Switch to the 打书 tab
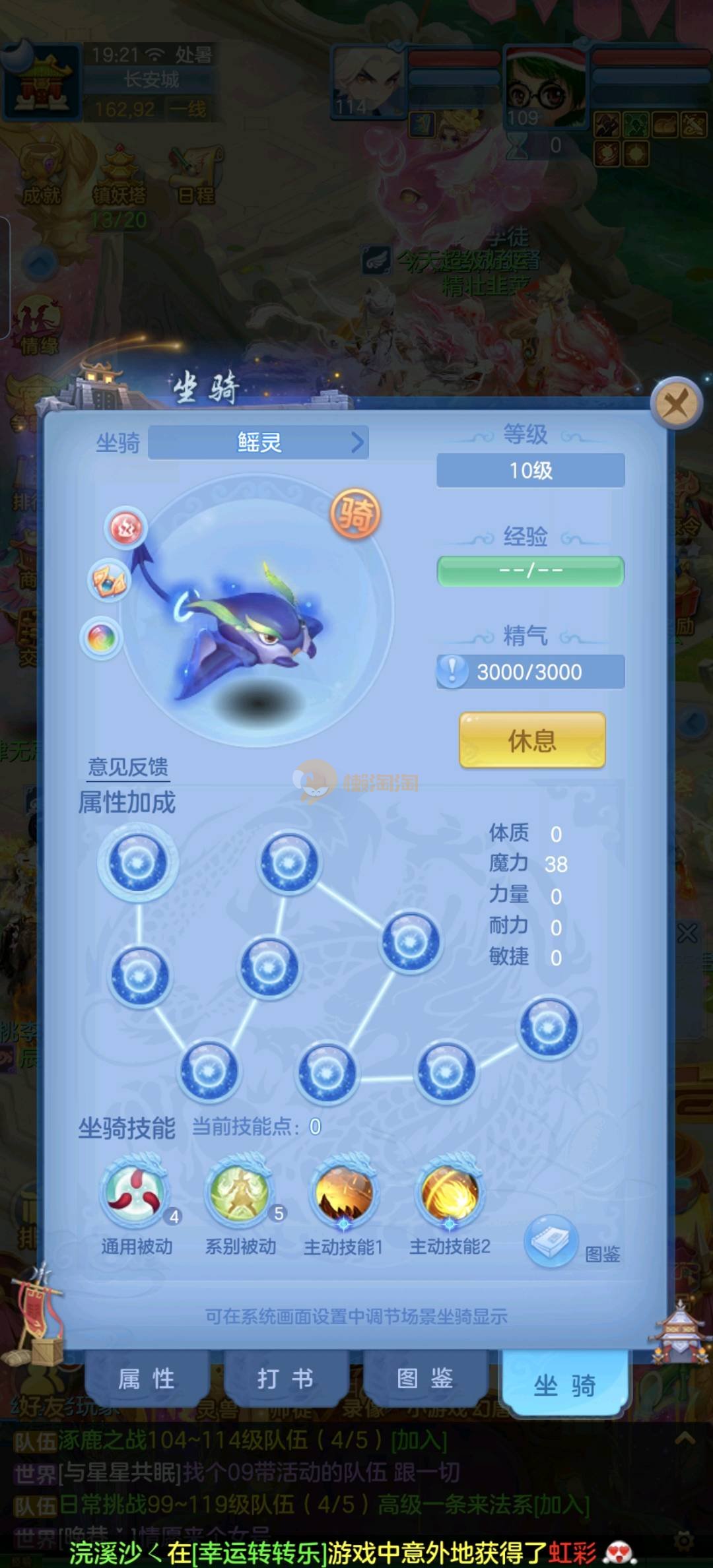The image size is (713, 1568). (285, 1379)
